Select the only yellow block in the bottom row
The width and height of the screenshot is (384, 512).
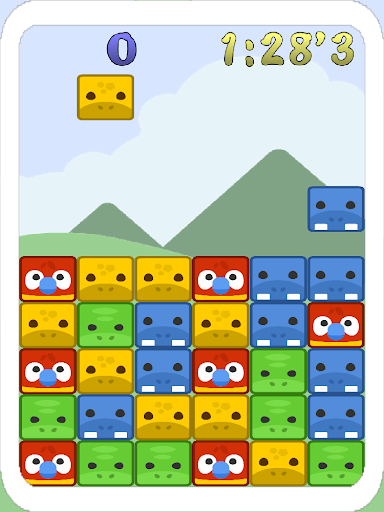[x=278, y=463]
